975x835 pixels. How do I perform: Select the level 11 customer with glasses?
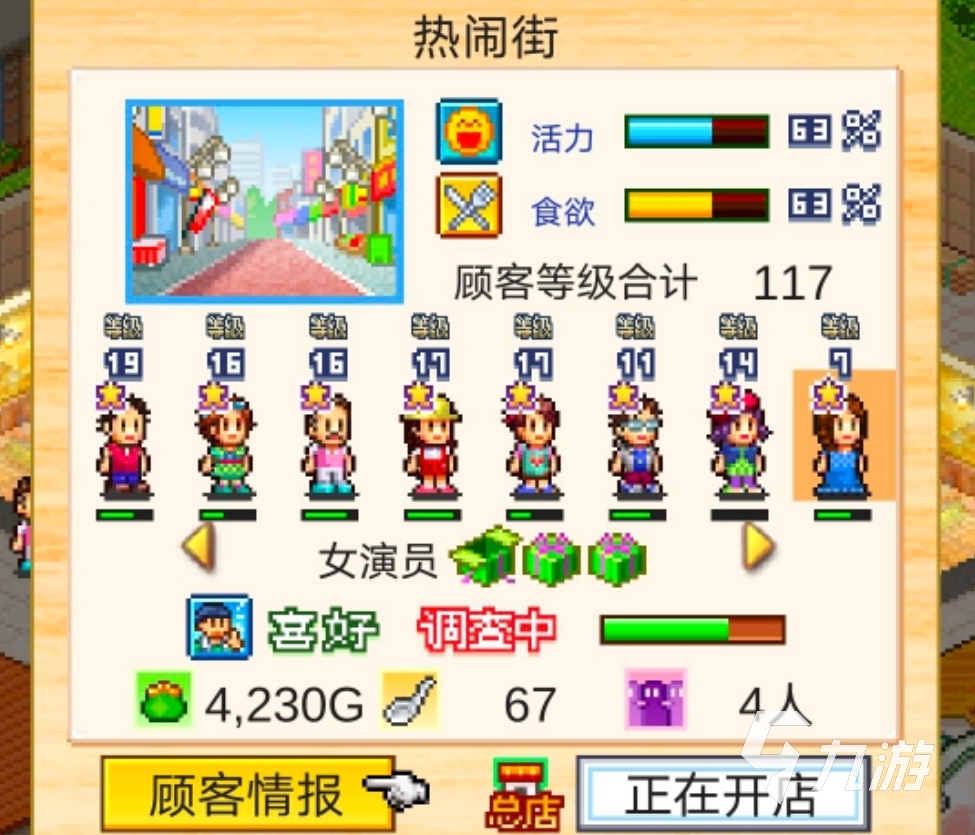[x=637, y=445]
